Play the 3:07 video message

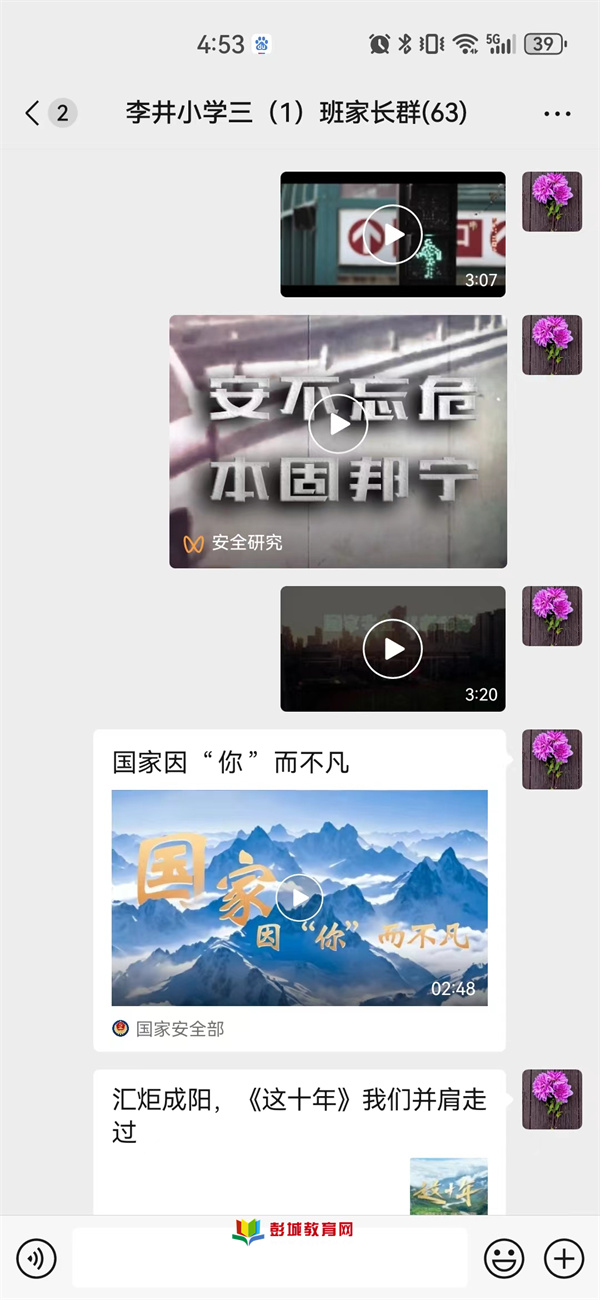[x=393, y=235]
